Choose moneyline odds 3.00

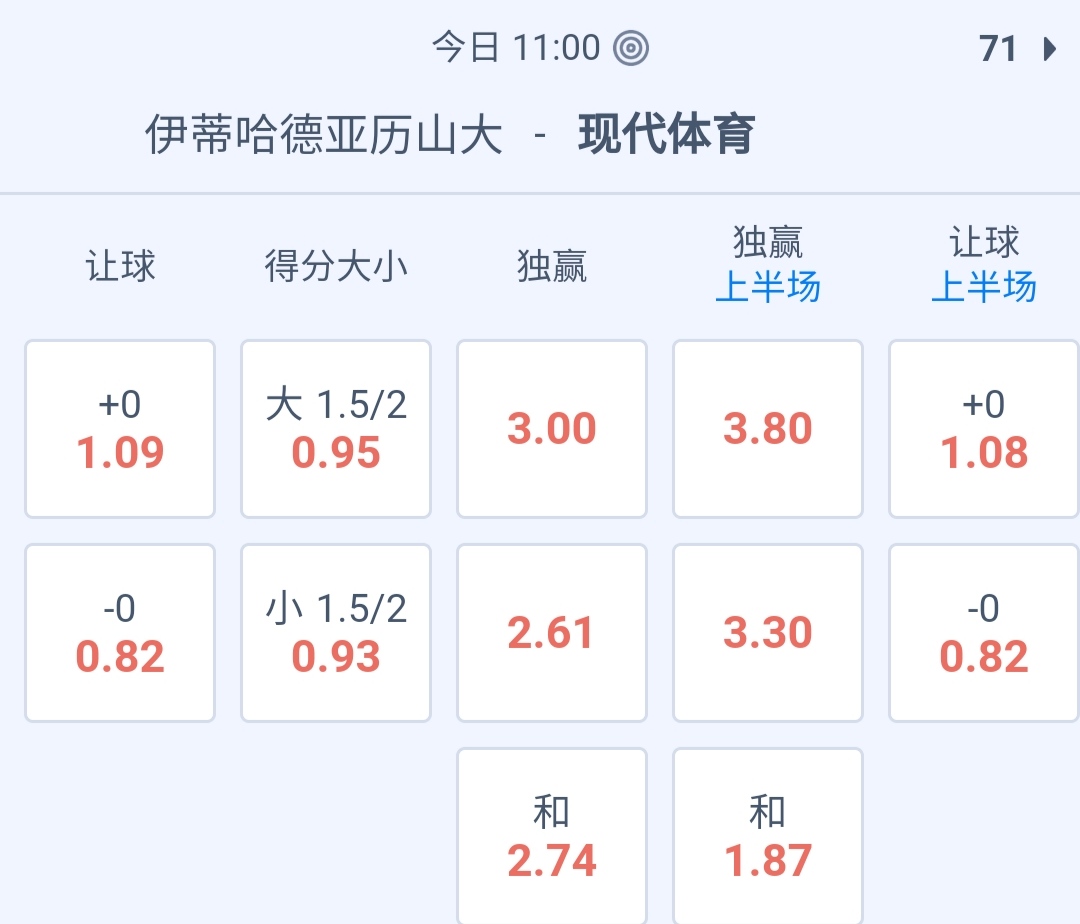click(552, 429)
